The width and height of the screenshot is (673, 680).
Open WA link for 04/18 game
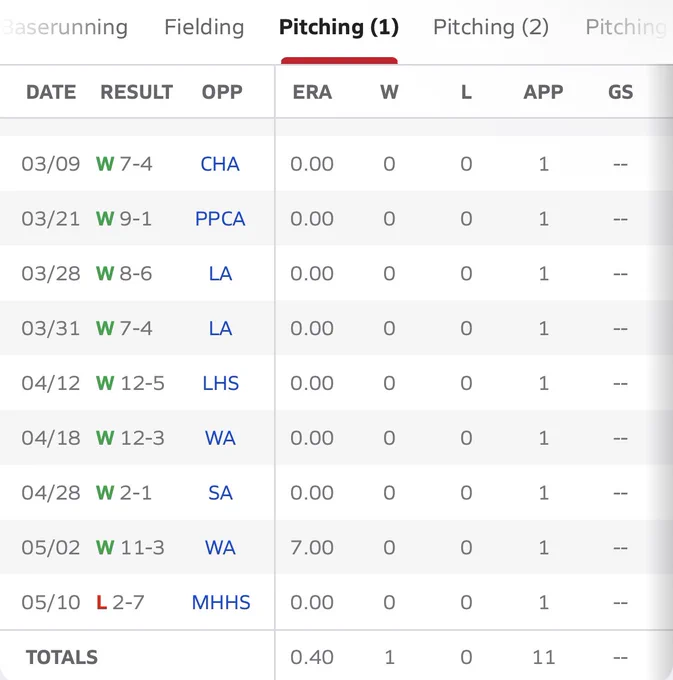[x=220, y=438]
